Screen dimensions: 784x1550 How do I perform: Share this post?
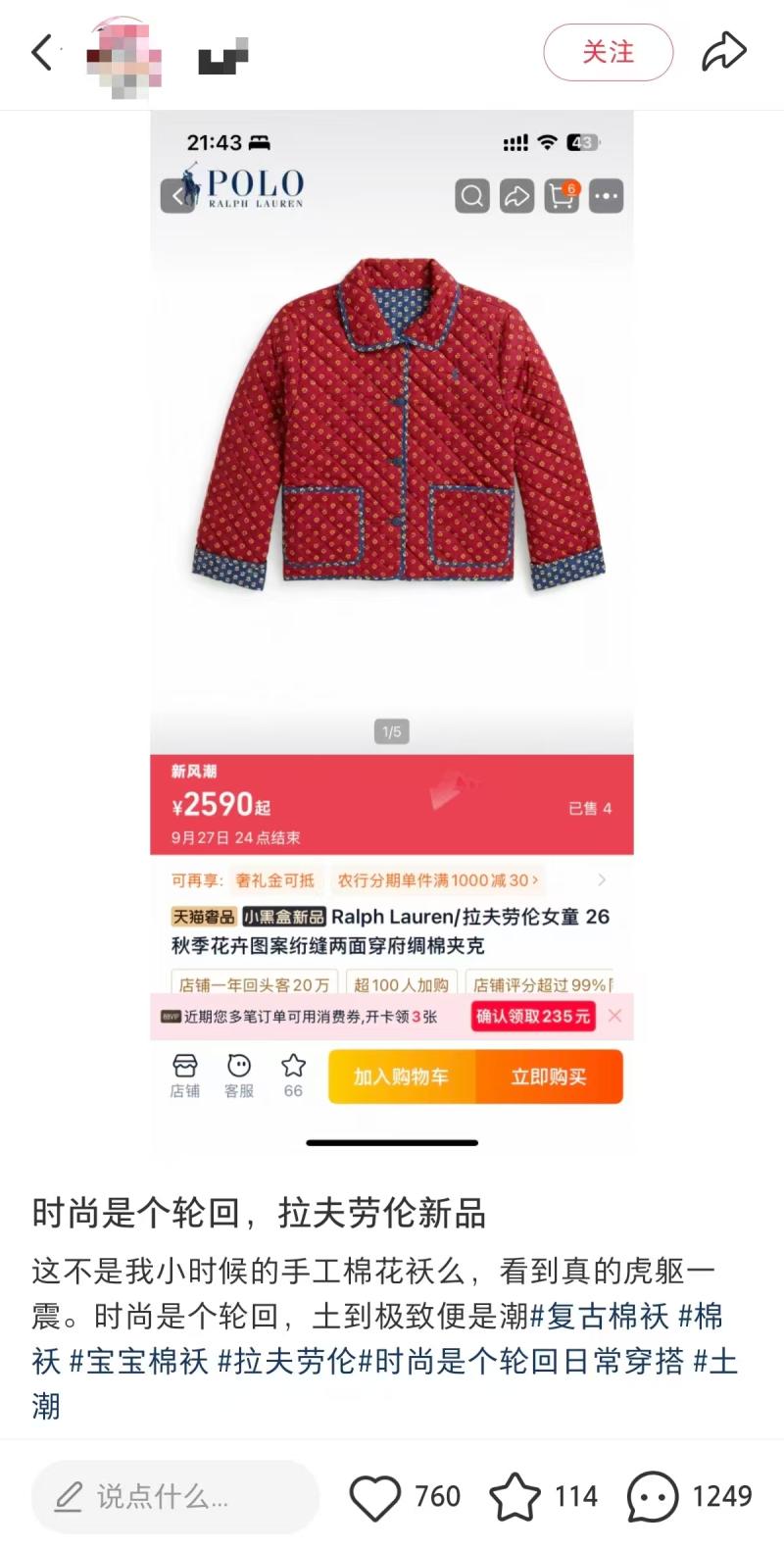pos(724,52)
